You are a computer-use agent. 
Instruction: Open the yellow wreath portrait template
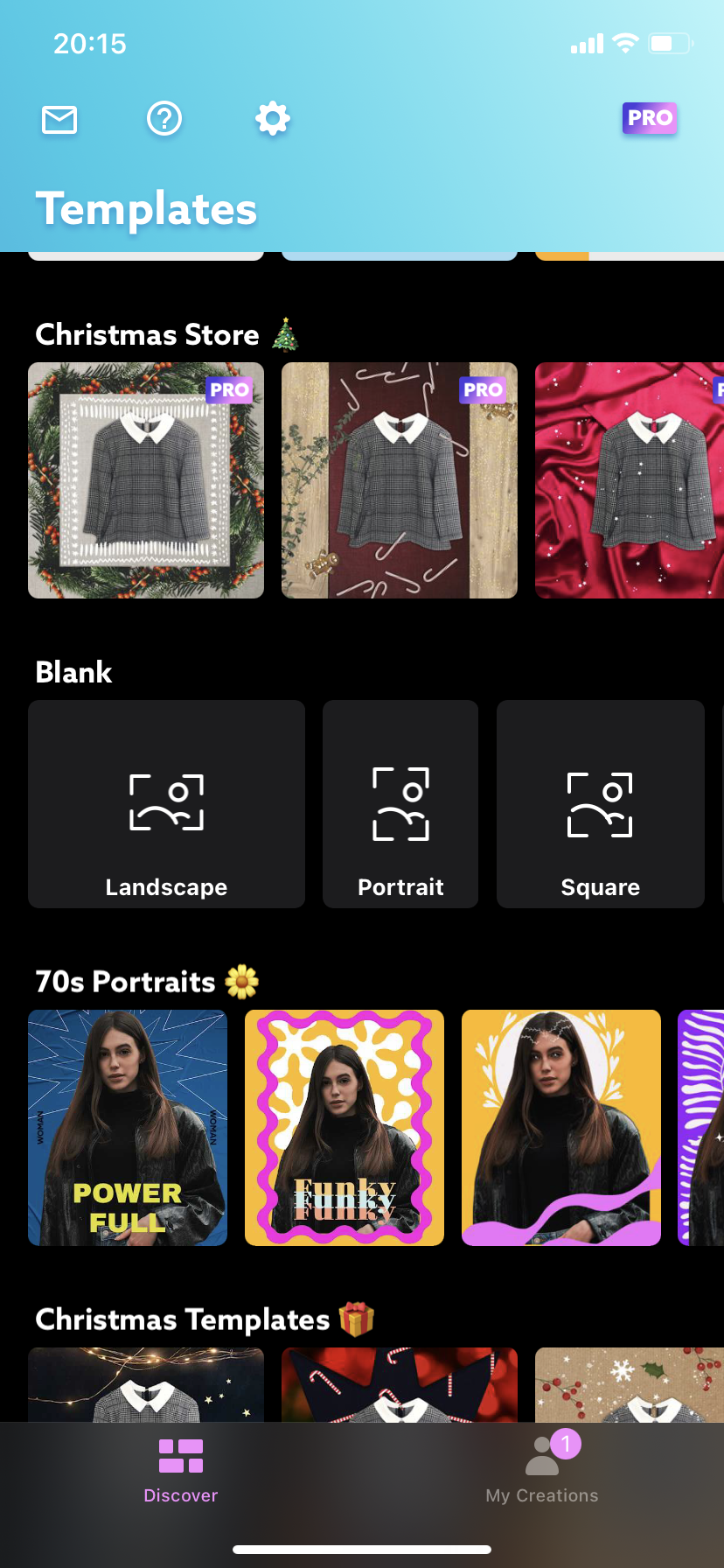(560, 1127)
